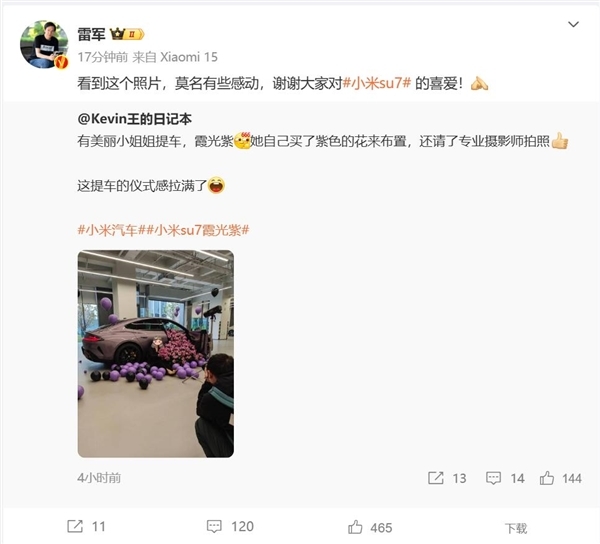Like 雷军's post with 465 likes

pyautogui.click(x=369, y=526)
